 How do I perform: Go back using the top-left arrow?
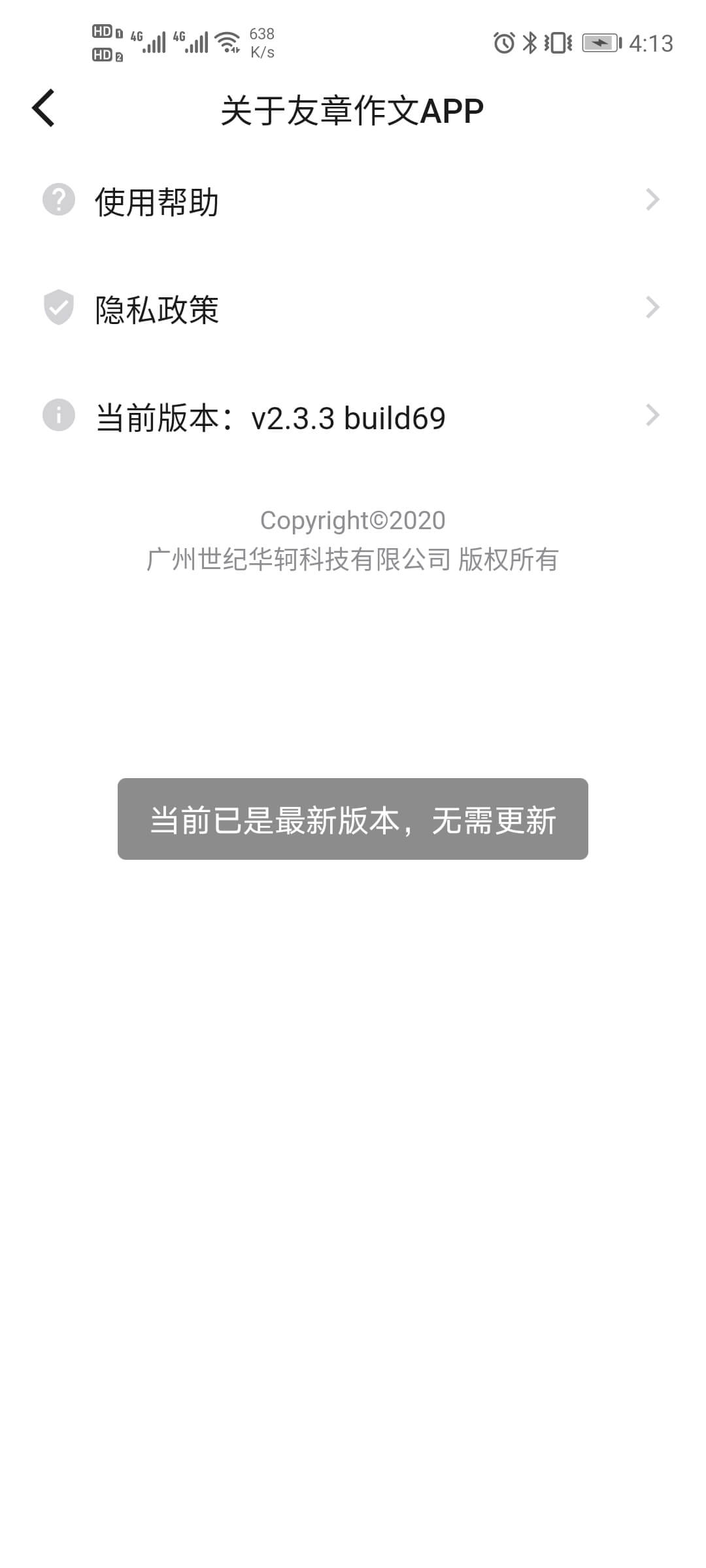[43, 108]
